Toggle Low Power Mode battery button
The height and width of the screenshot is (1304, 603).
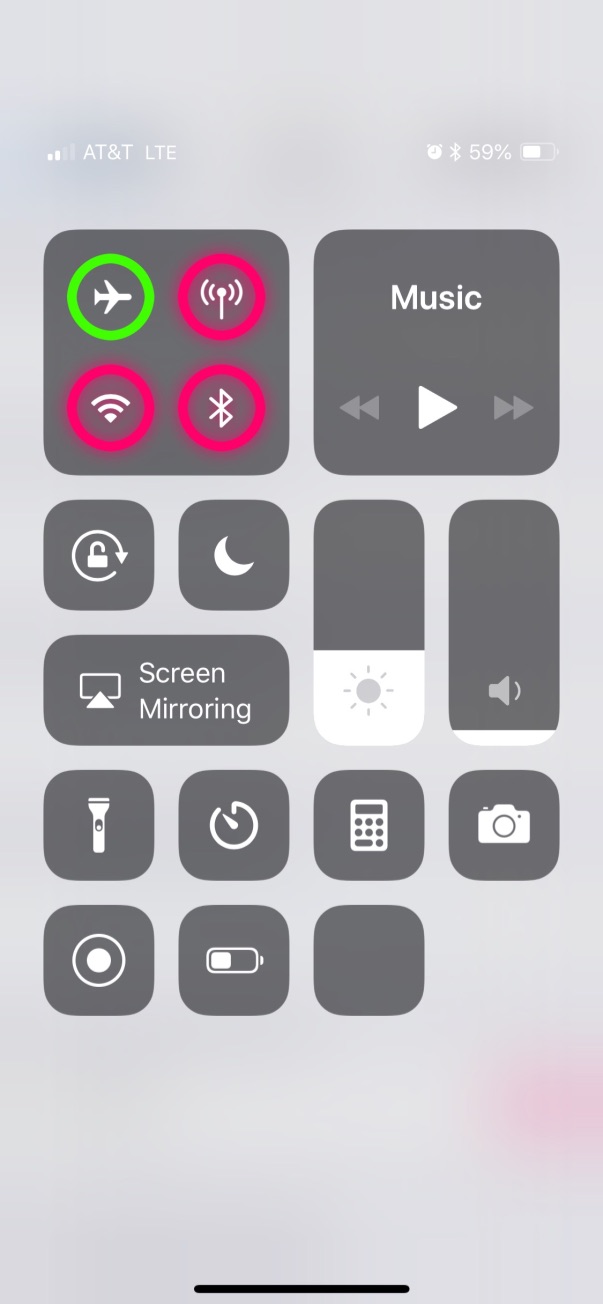234,960
